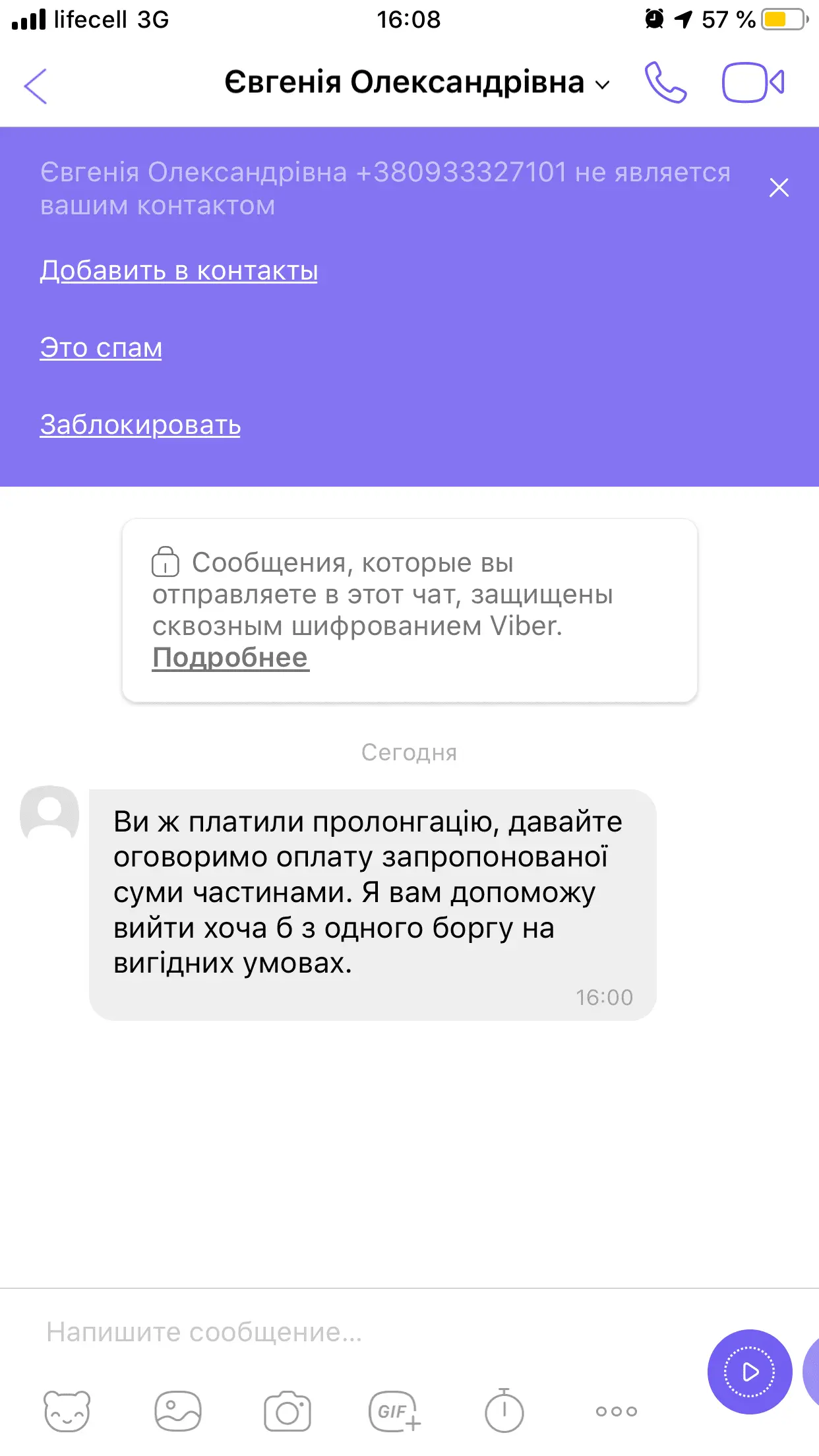Report the sender via "Это спам"

(101, 348)
